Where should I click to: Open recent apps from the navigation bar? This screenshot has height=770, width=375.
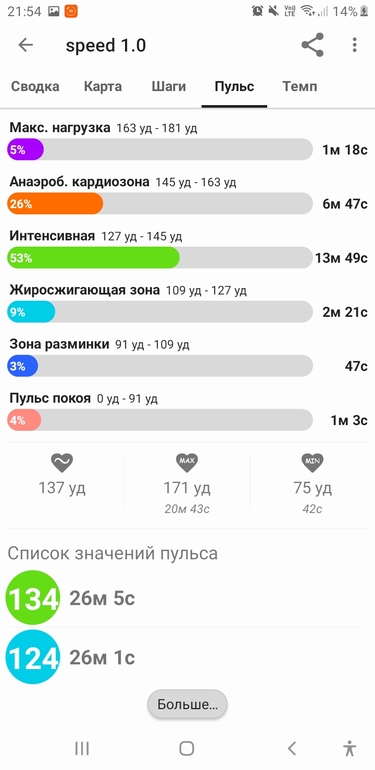(82, 748)
